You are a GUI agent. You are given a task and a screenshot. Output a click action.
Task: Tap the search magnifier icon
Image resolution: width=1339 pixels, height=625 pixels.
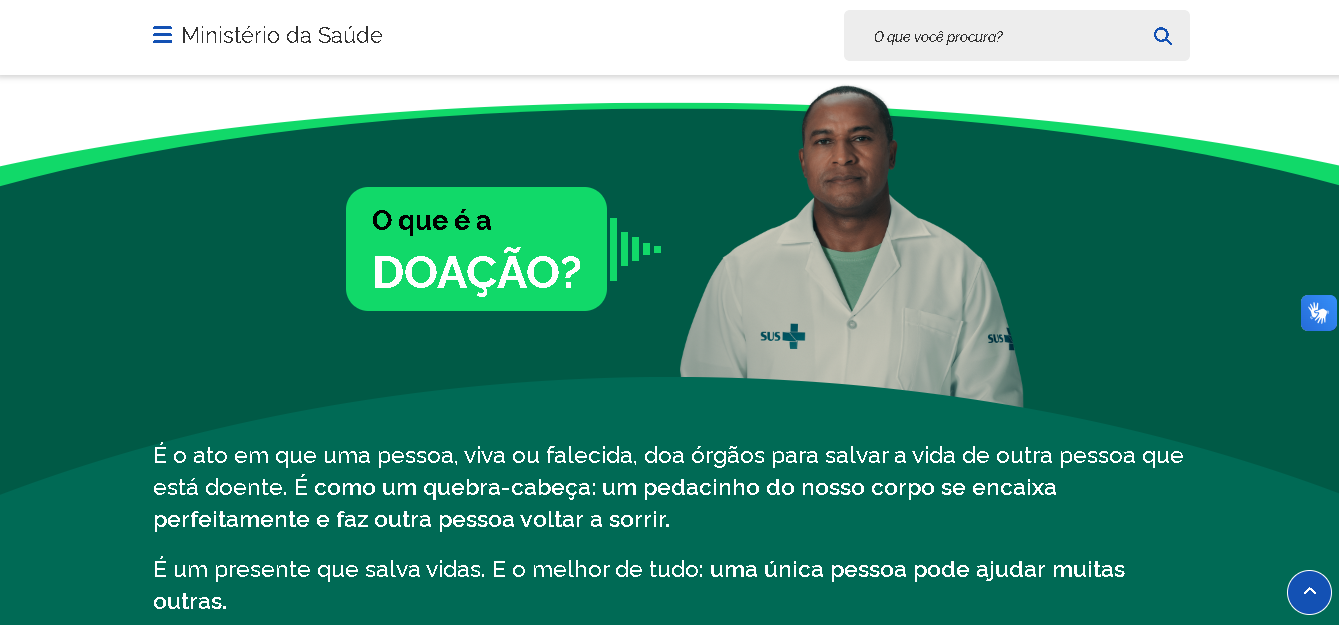(1162, 36)
